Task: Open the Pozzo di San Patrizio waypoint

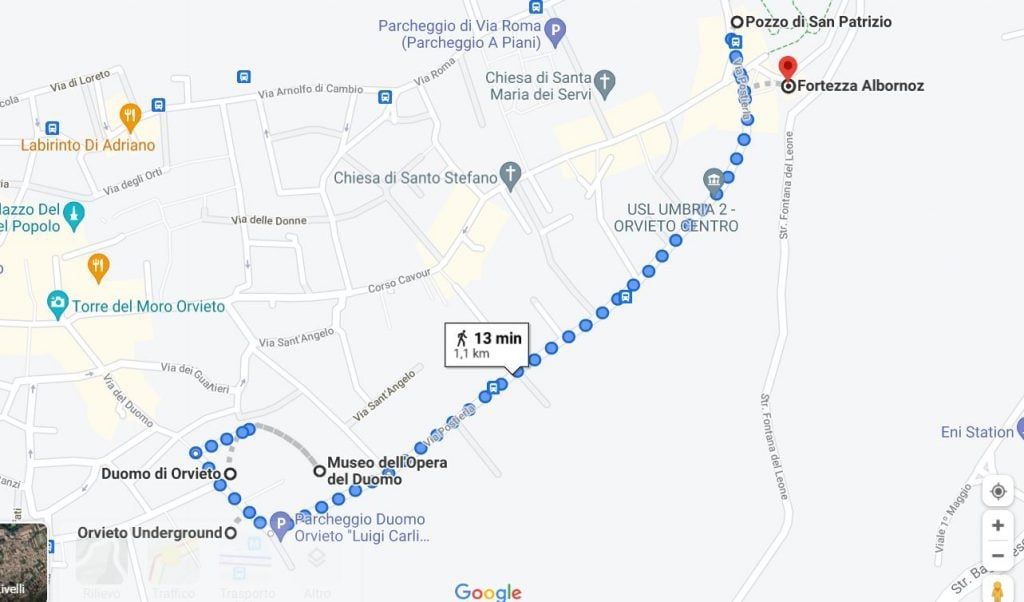Action: click(737, 22)
